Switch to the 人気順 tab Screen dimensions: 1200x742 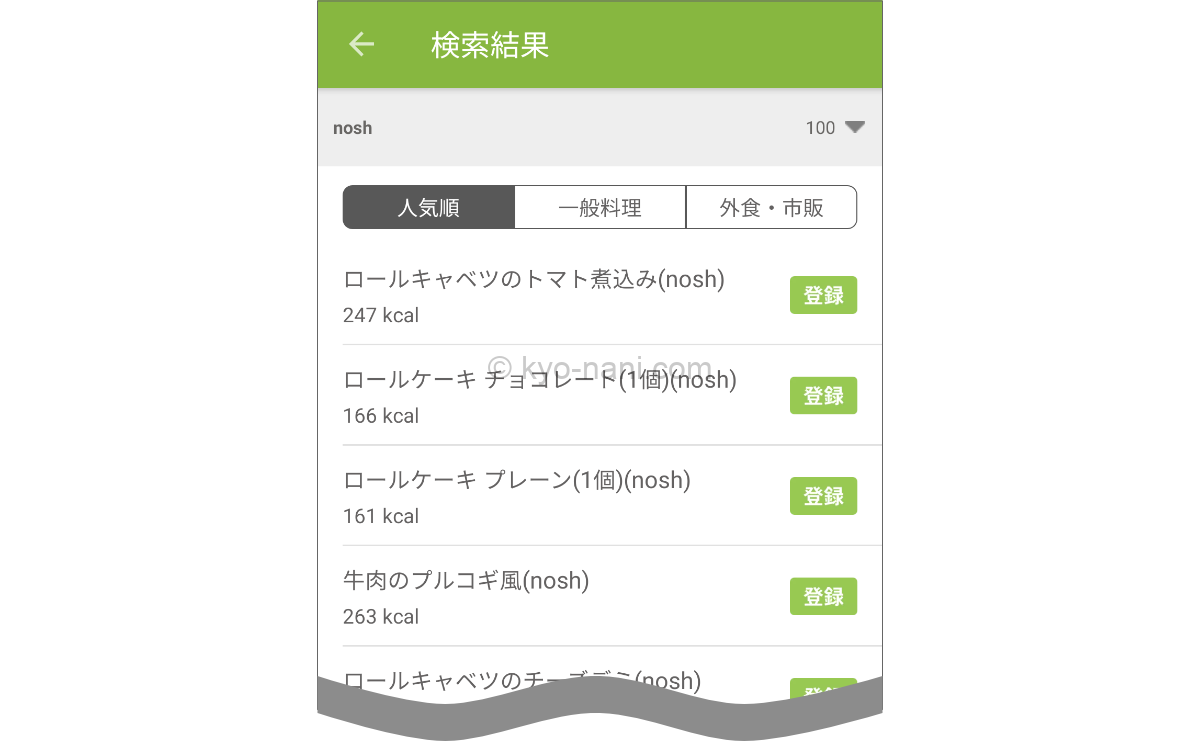[428, 208]
